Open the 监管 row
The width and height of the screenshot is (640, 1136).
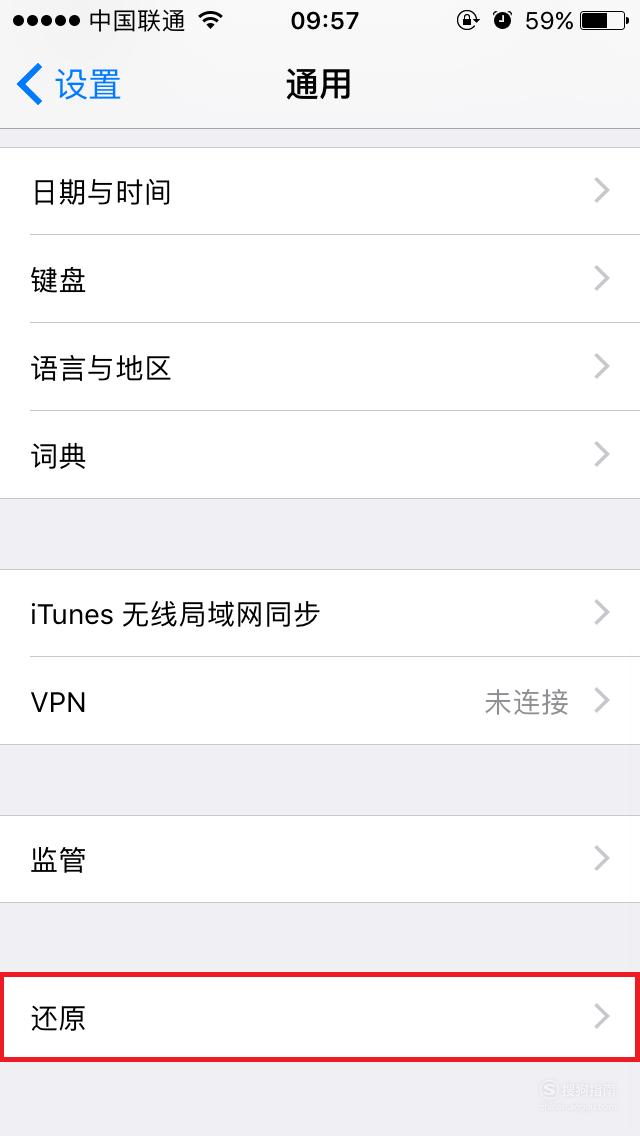click(320, 859)
